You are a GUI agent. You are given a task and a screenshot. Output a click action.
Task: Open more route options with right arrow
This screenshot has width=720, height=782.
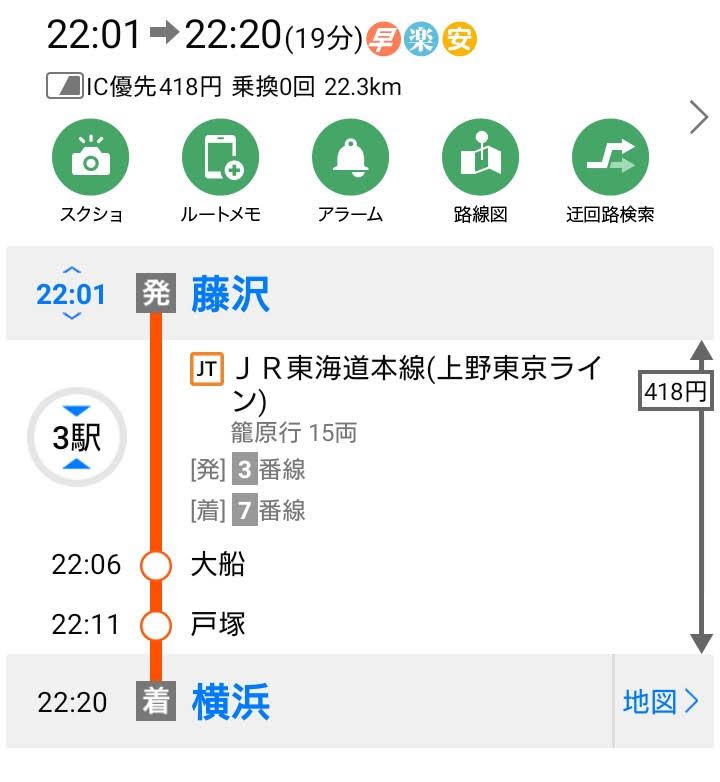[x=698, y=117]
